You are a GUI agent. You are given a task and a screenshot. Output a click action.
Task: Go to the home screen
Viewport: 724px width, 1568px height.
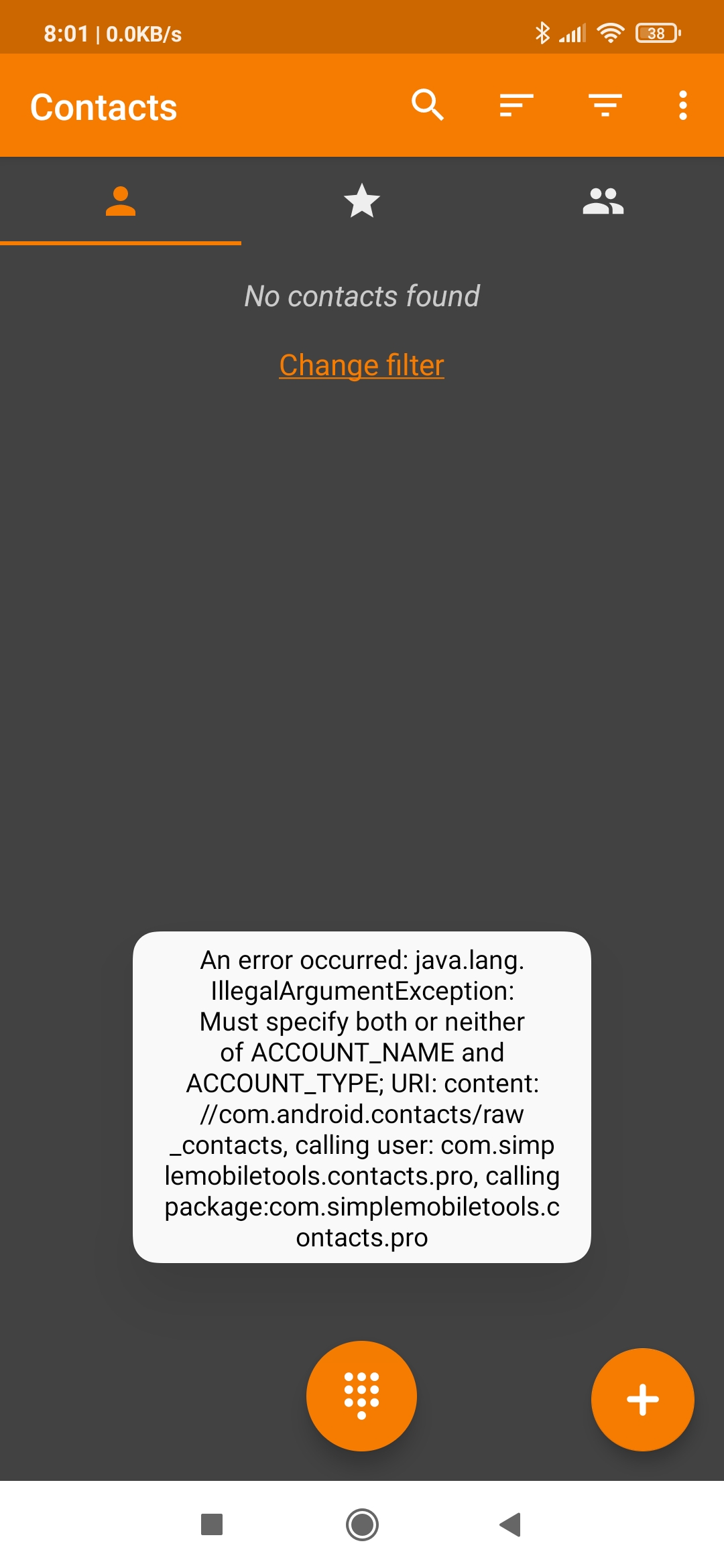362,1524
